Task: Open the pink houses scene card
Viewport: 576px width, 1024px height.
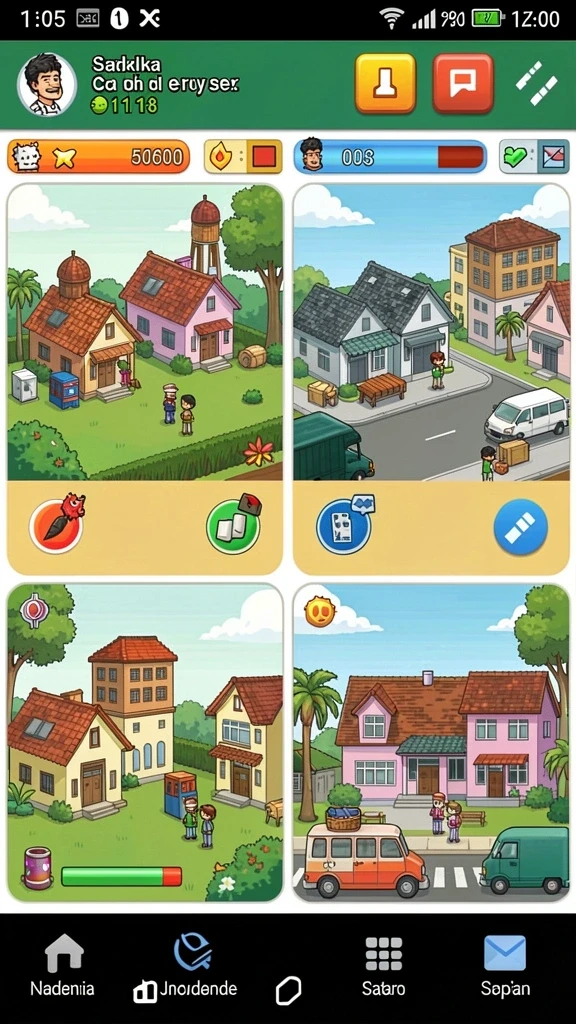Action: [x=431, y=743]
